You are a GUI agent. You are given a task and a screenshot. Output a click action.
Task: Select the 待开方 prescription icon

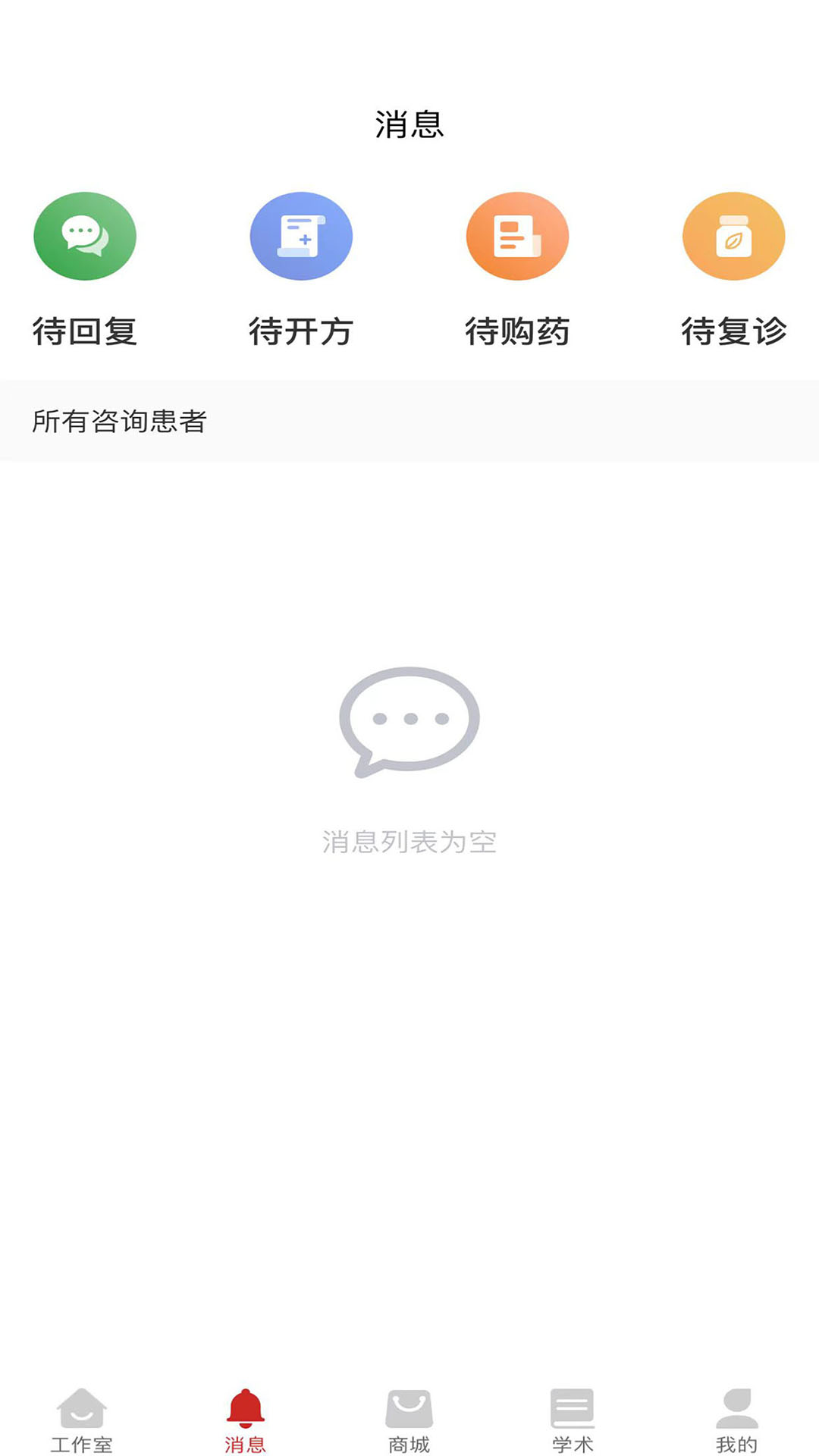[x=301, y=236]
